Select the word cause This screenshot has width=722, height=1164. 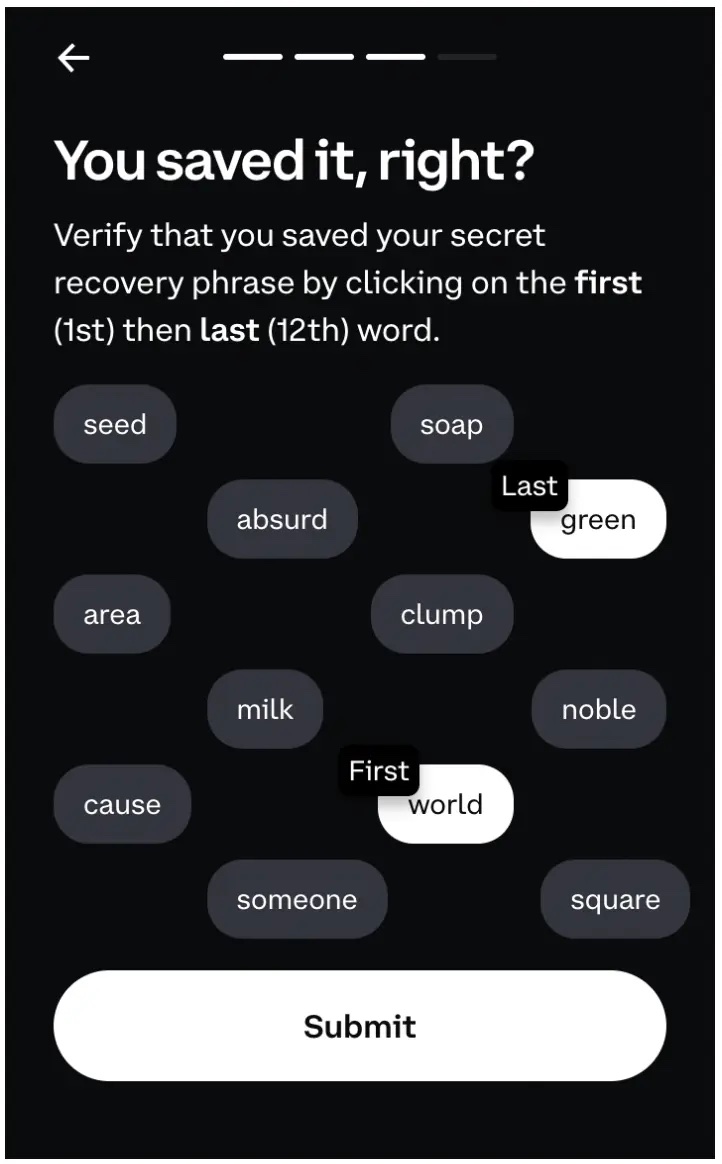click(x=122, y=804)
